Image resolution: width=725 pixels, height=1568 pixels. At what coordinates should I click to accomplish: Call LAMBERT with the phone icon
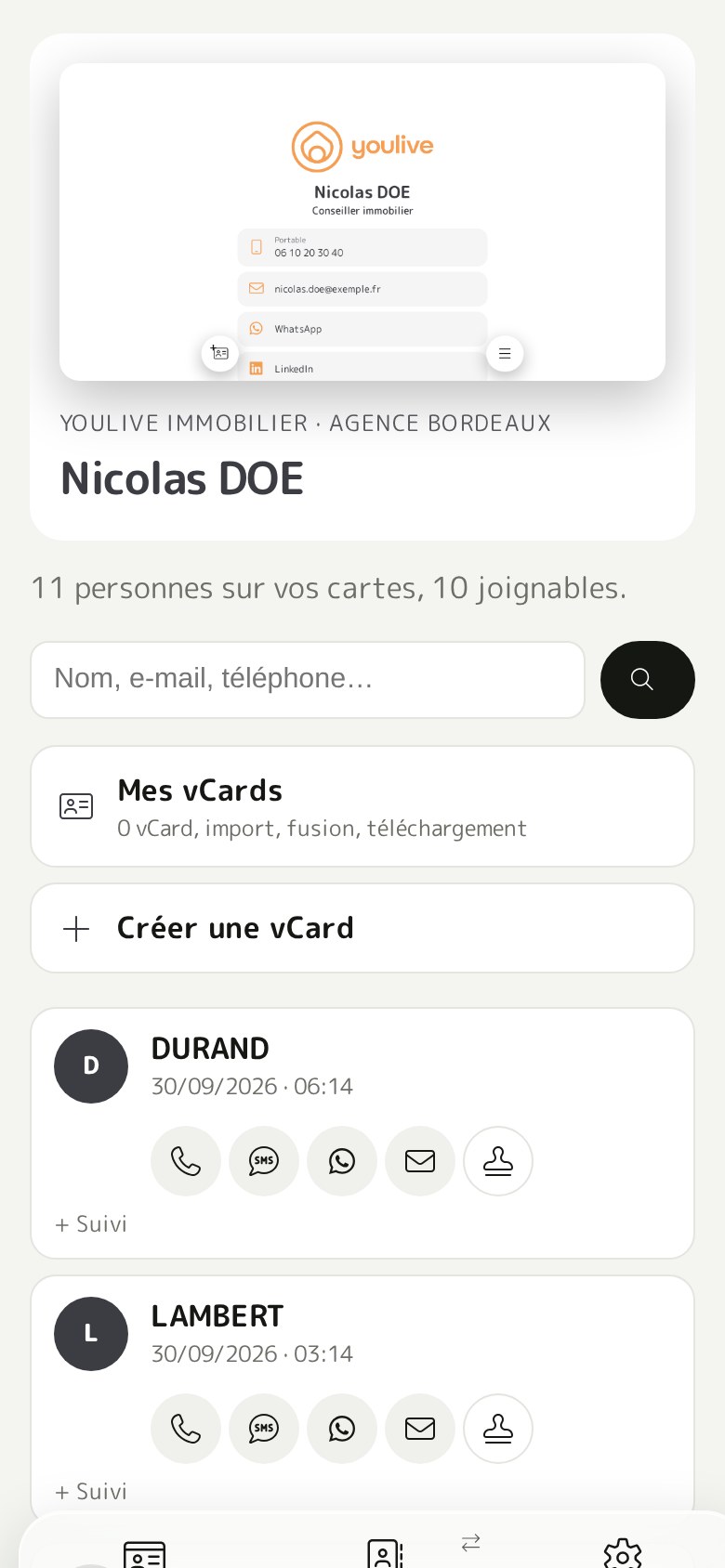click(186, 1429)
